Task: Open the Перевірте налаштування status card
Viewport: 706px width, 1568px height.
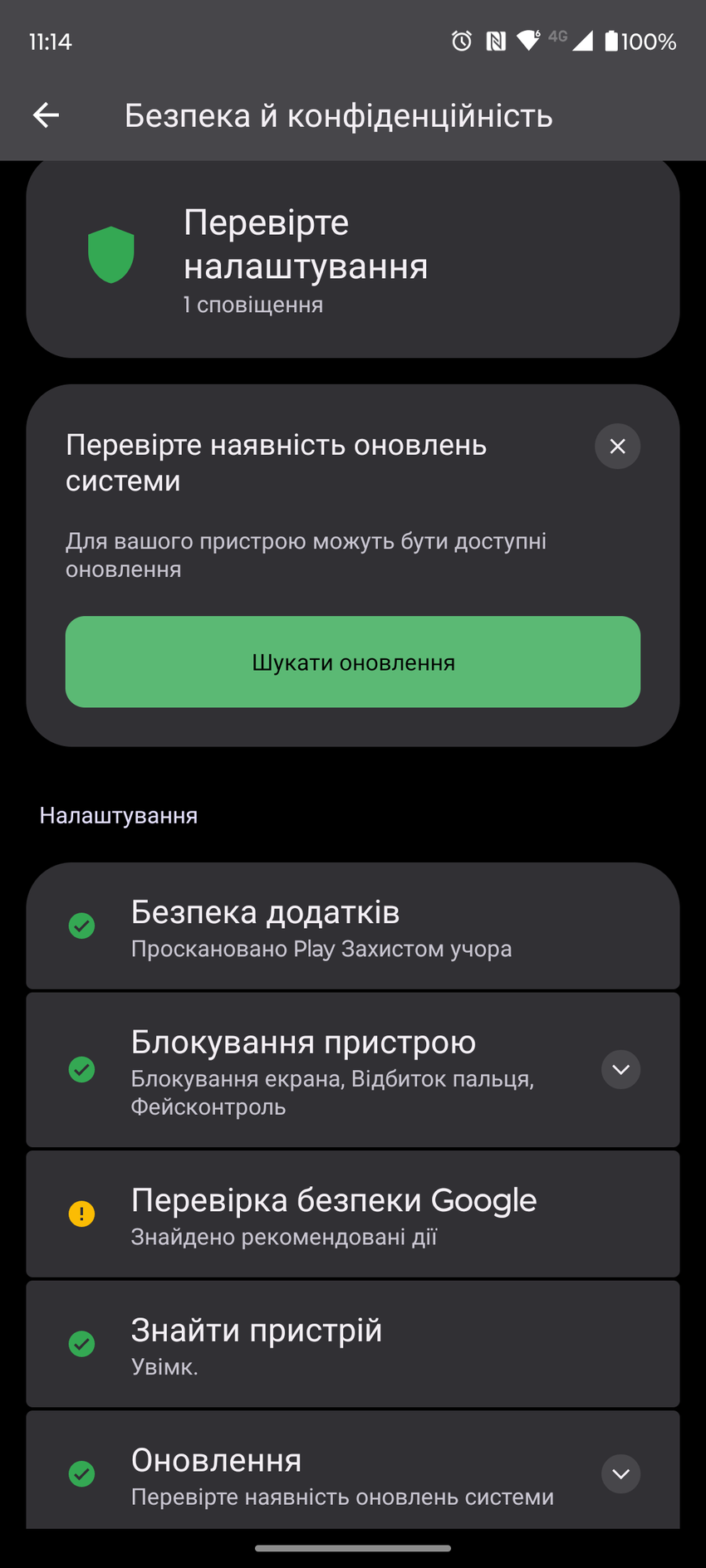Action: coord(353,259)
